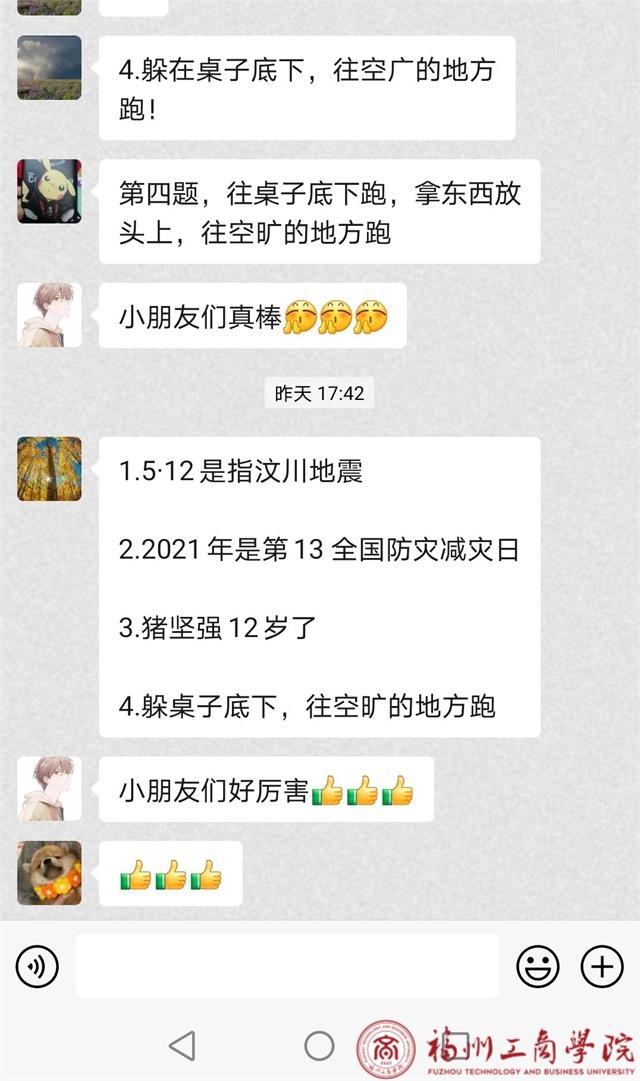Tap the message text field

point(287,966)
